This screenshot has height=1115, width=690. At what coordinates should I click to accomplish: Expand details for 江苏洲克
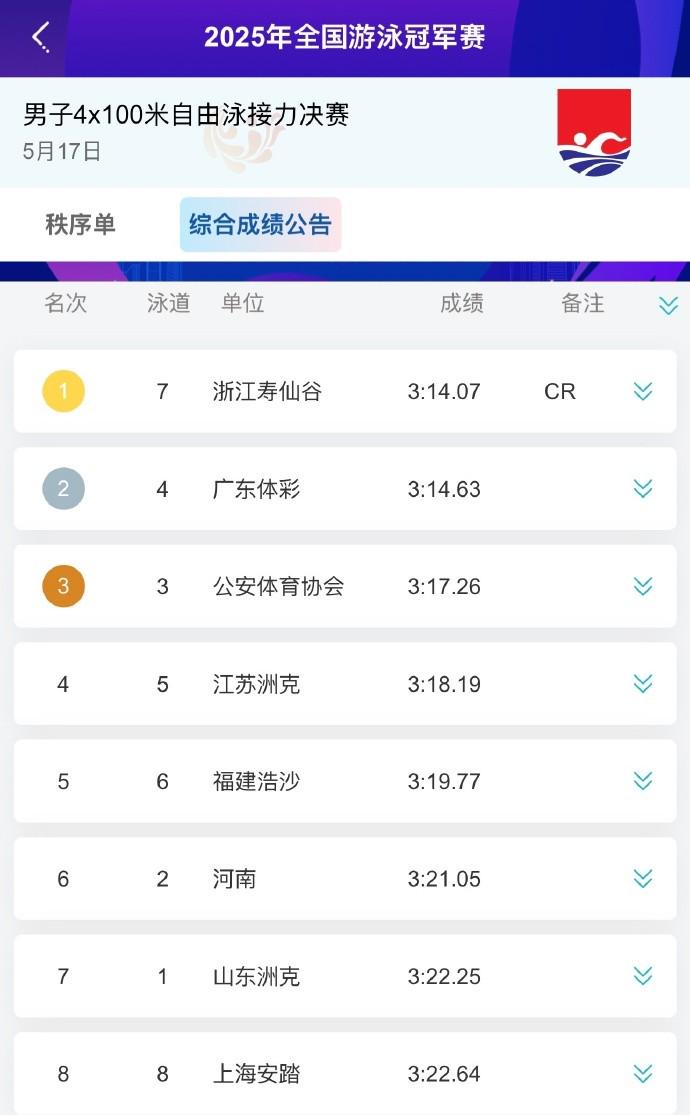click(x=643, y=683)
